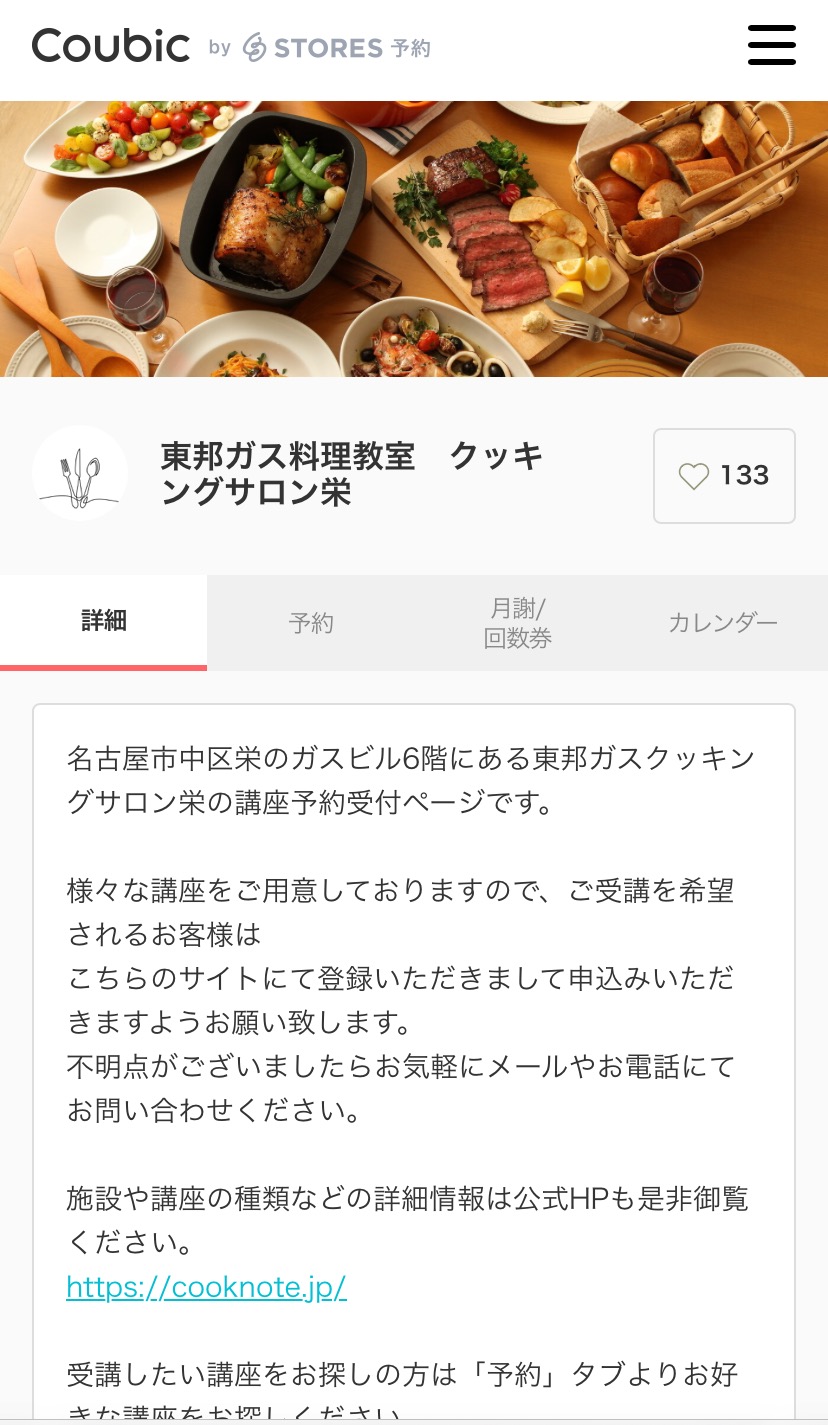The height and width of the screenshot is (1425, 828).
Task: Open the cooknote.jp official site link
Action: tap(207, 1286)
